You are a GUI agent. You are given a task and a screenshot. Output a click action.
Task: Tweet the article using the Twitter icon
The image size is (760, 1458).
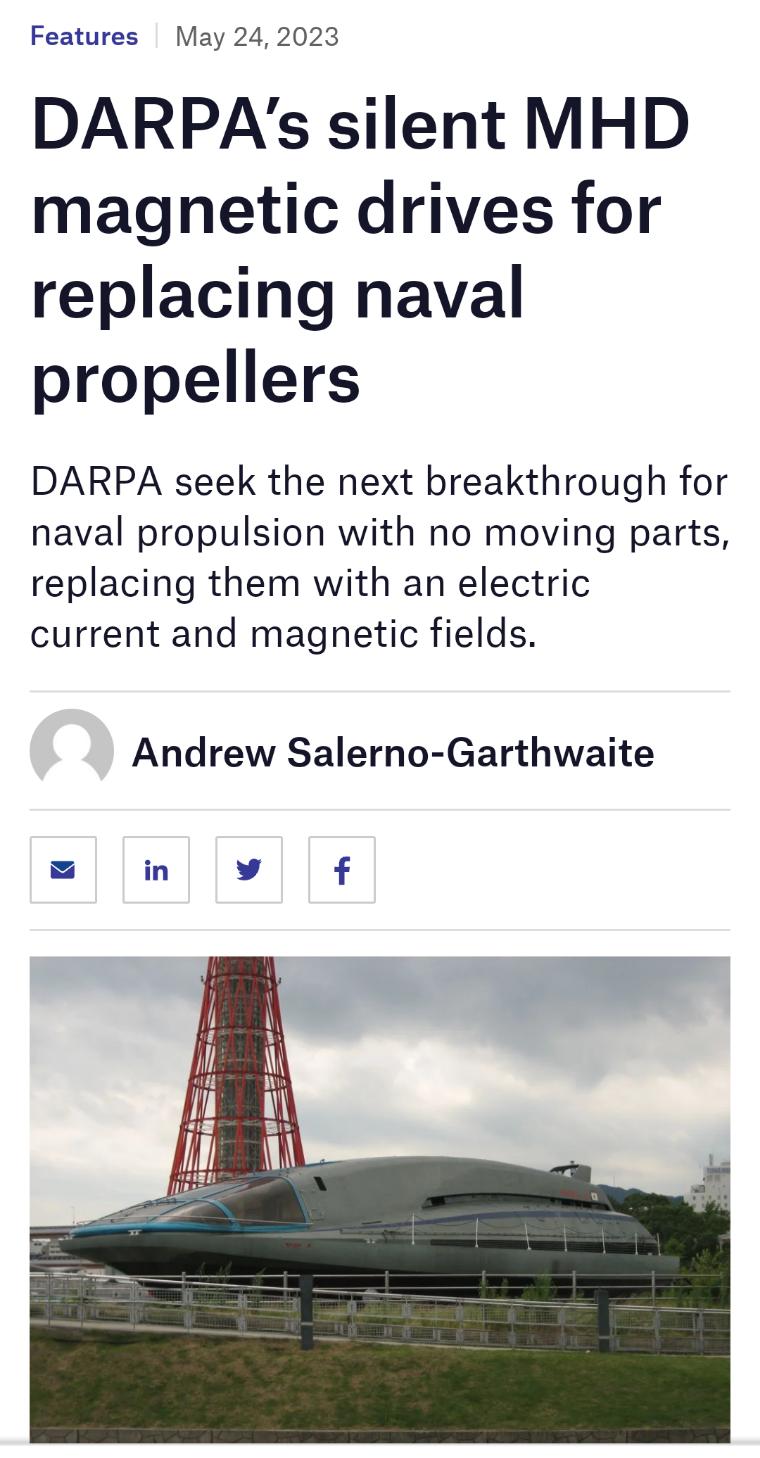(249, 870)
